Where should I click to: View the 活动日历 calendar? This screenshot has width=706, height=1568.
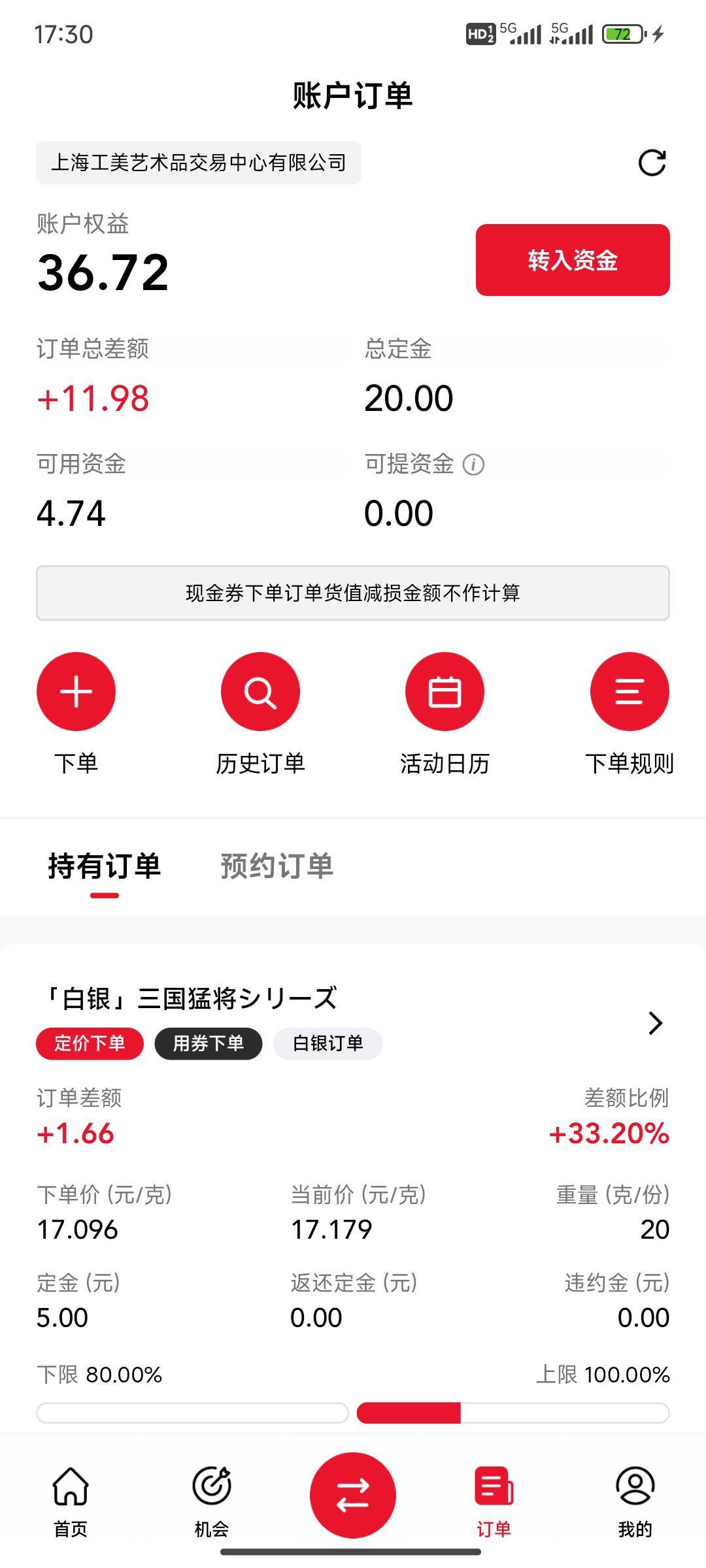(x=445, y=692)
